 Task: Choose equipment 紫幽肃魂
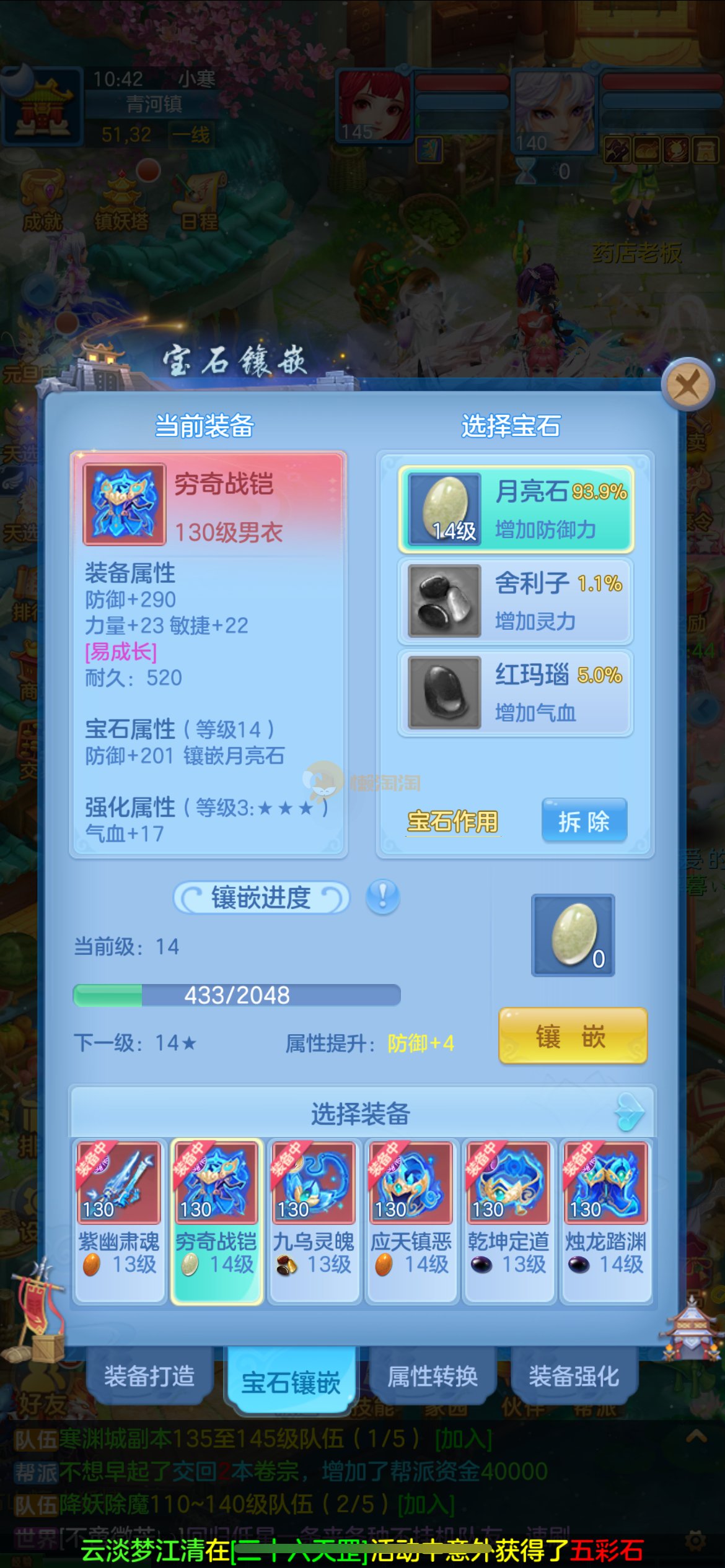(x=119, y=1220)
